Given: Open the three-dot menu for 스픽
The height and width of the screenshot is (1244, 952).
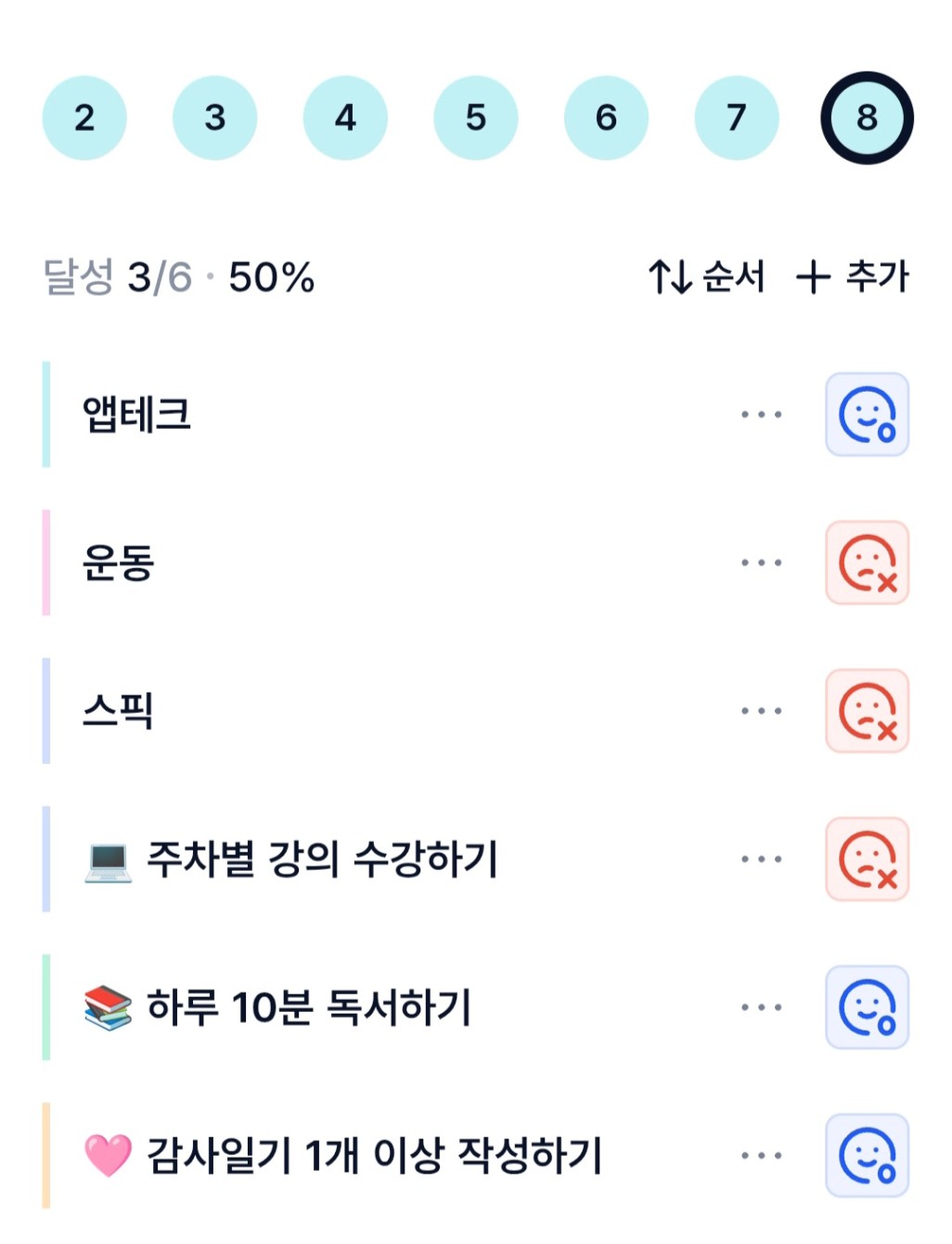Looking at the screenshot, I should click(x=761, y=711).
